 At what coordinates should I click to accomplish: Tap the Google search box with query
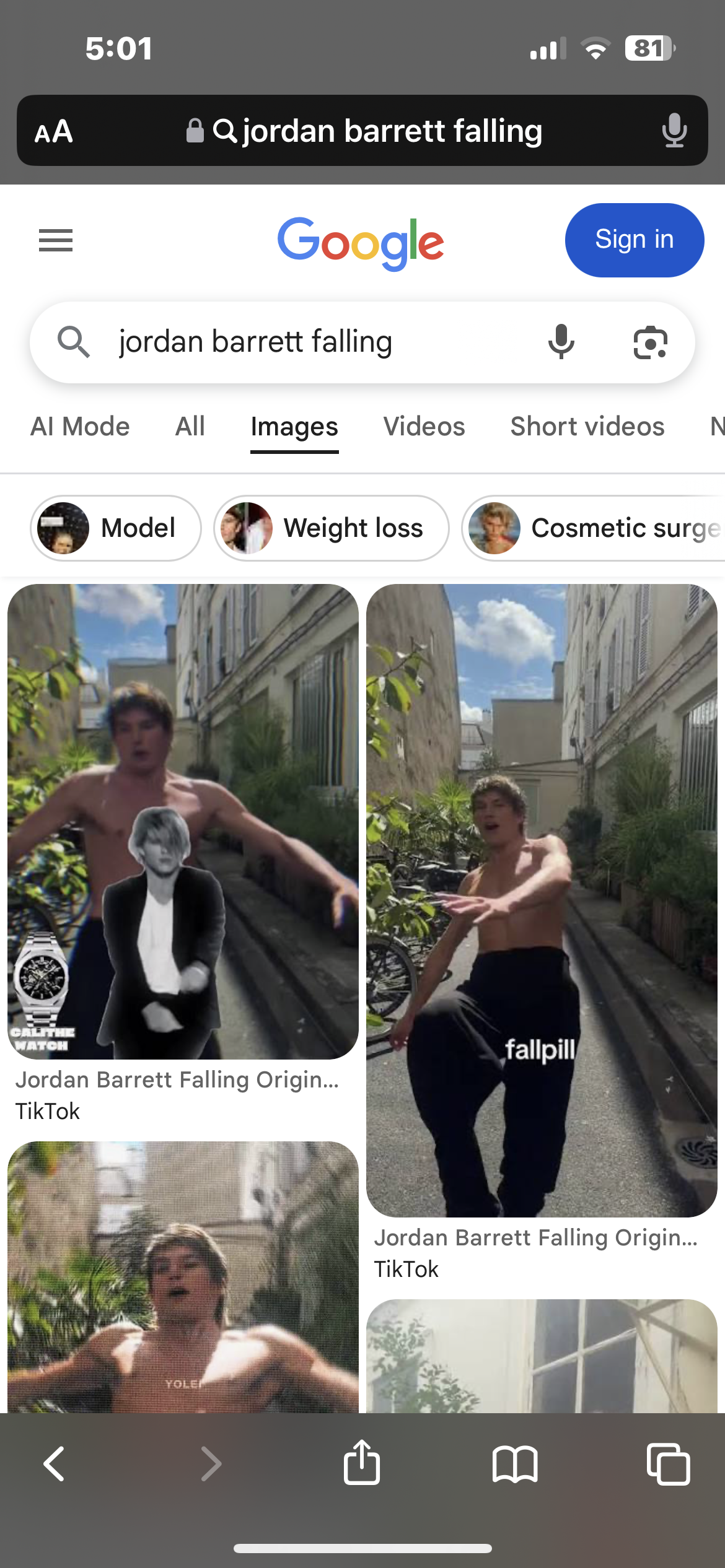(310, 342)
